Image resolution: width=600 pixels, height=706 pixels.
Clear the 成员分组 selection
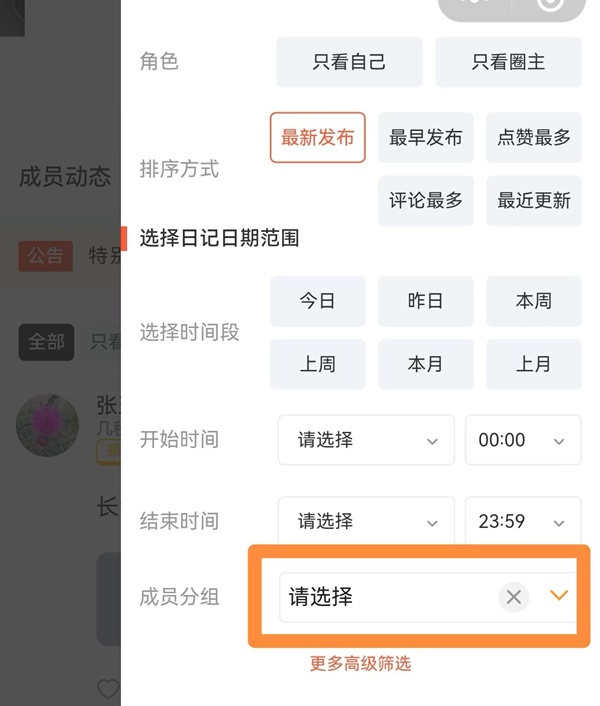pyautogui.click(x=513, y=597)
